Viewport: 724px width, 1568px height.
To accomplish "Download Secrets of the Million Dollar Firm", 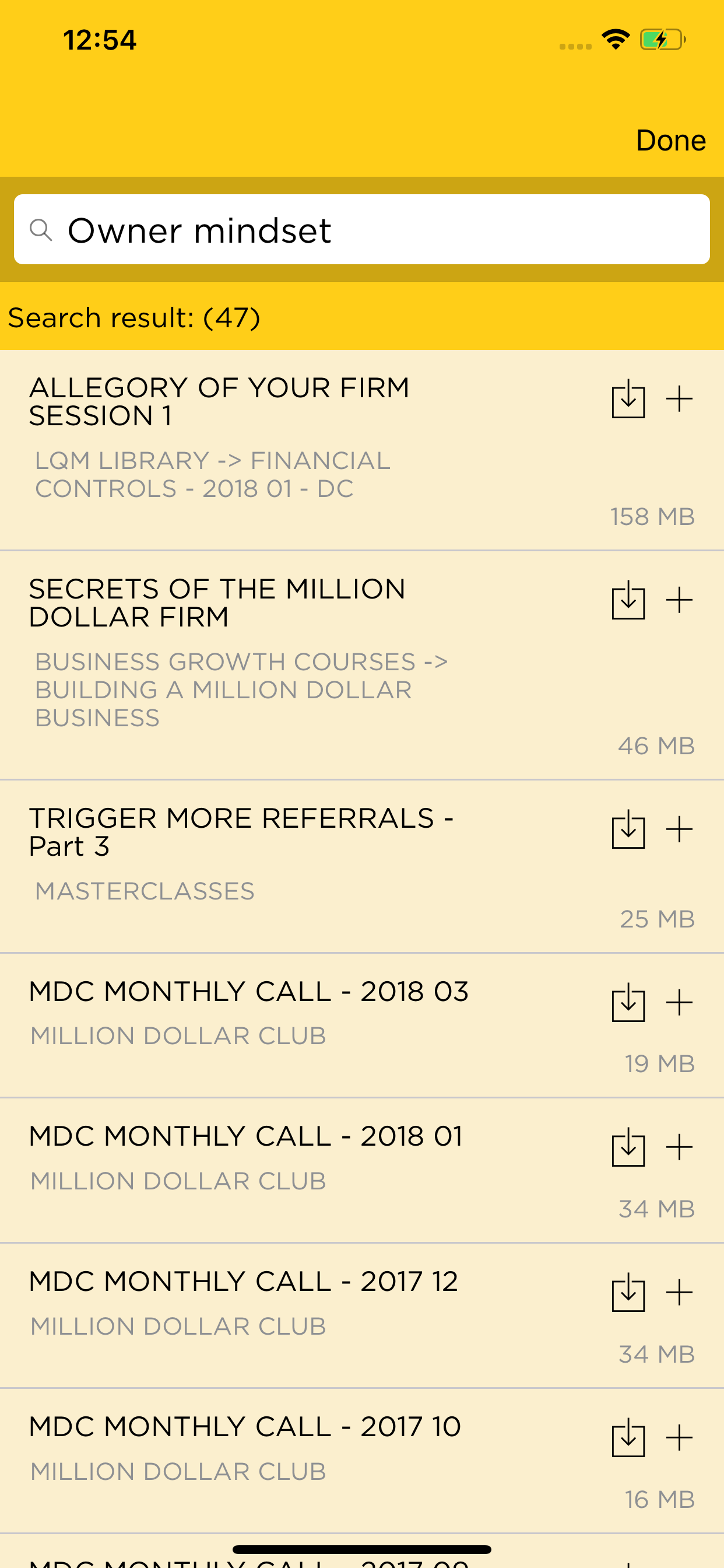I will tap(628, 601).
